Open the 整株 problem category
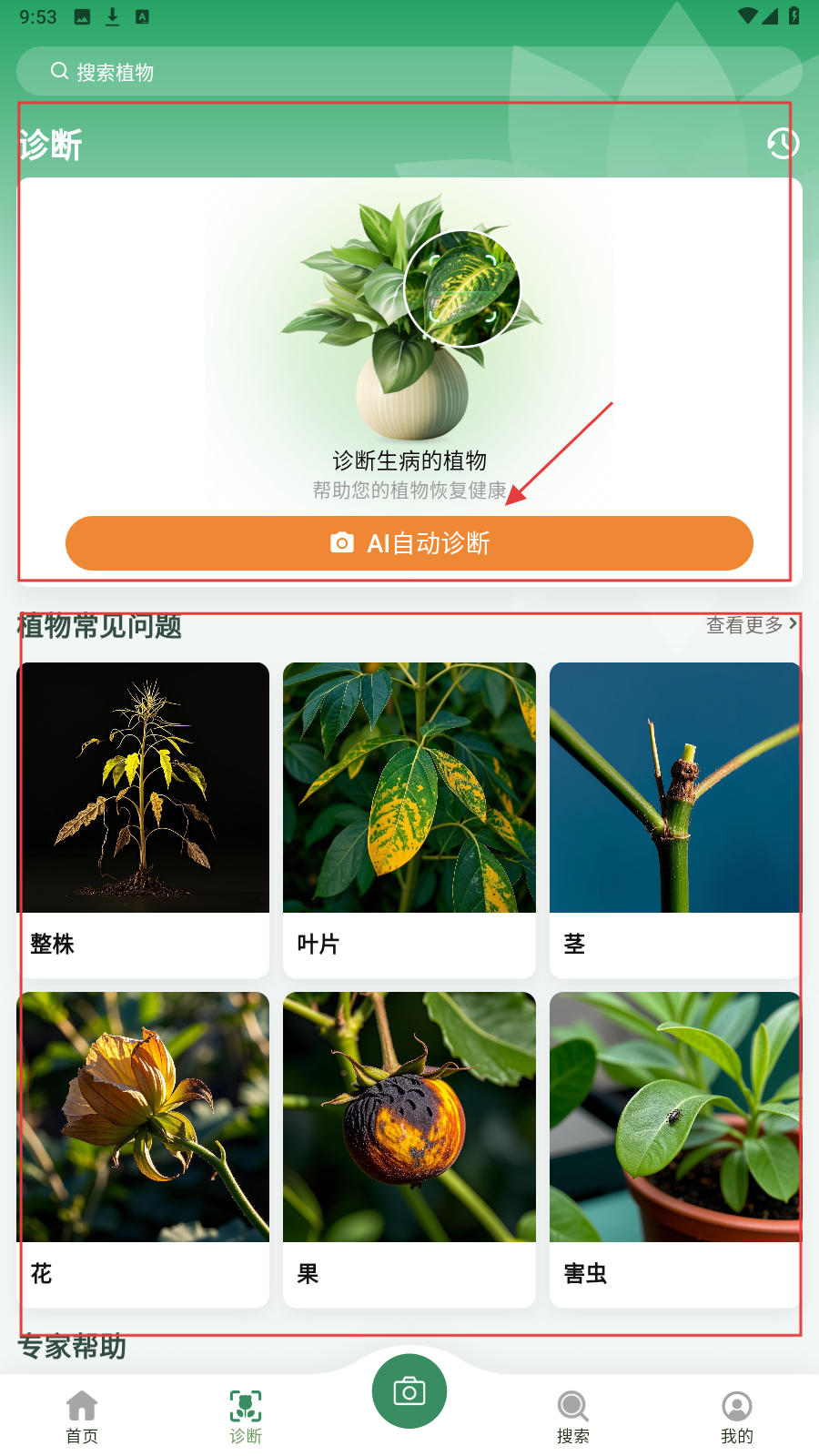819x1456 pixels. [x=143, y=819]
